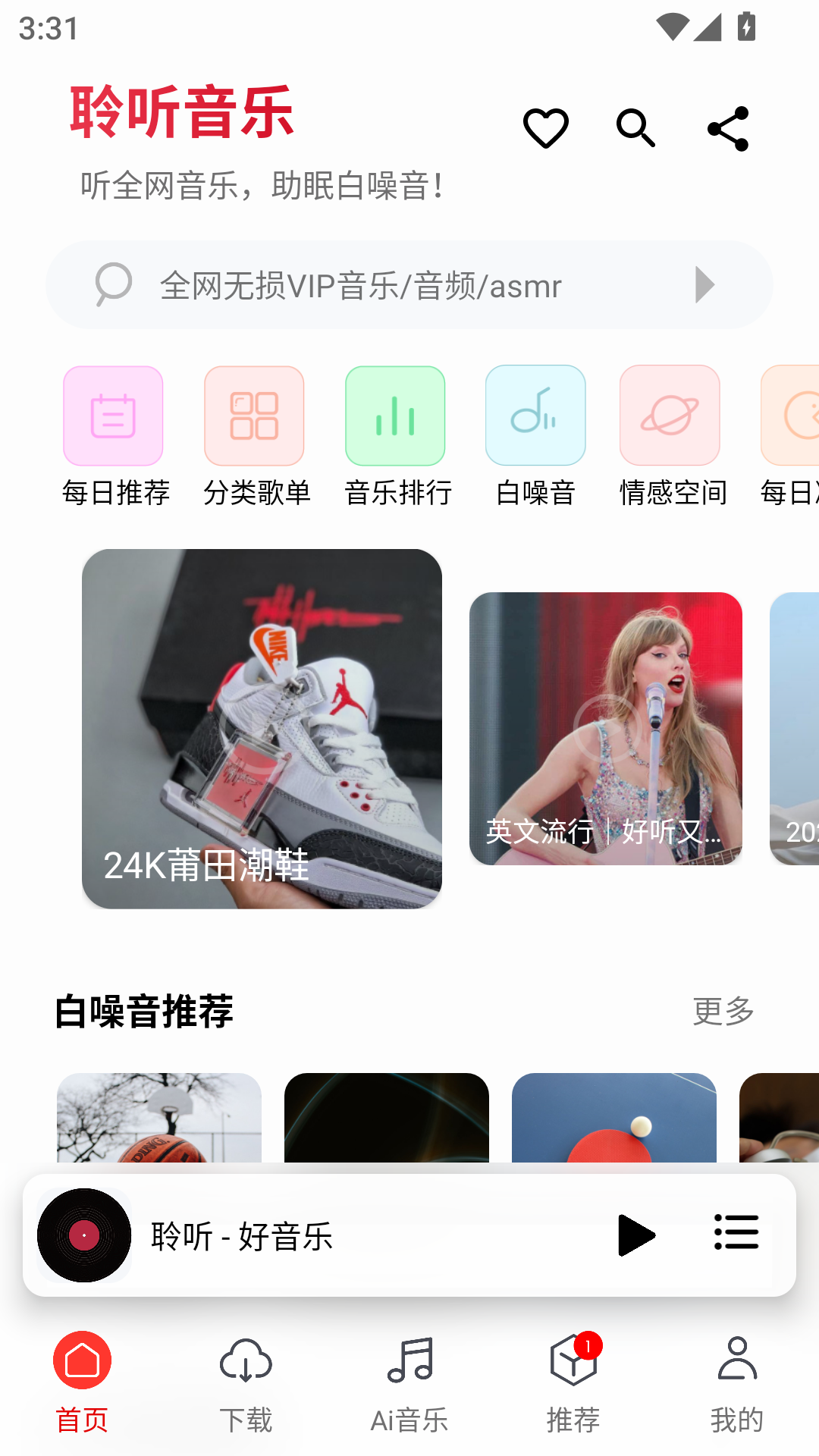Tap 更多 for more white noise
The width and height of the screenshot is (819, 1456).
tap(721, 1012)
